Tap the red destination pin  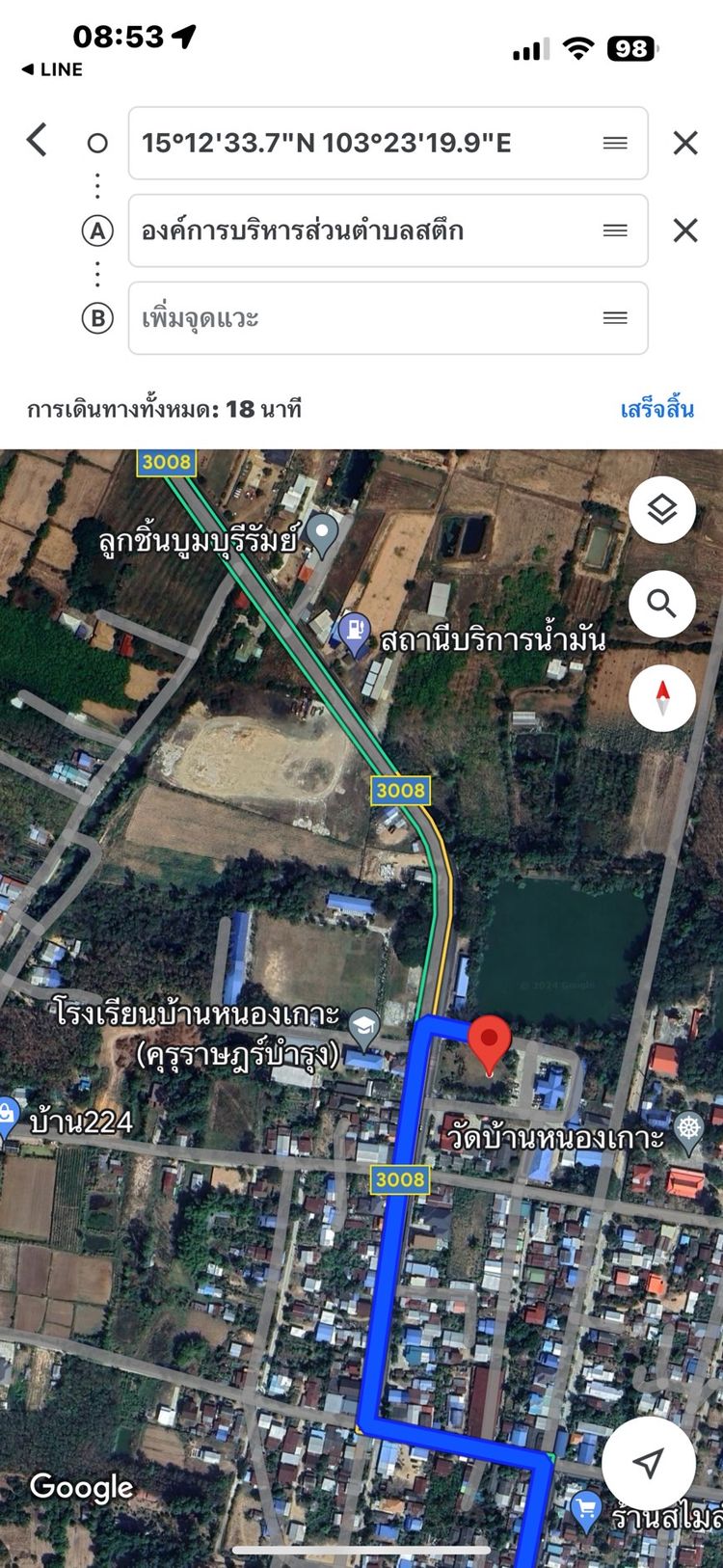coord(490,1041)
